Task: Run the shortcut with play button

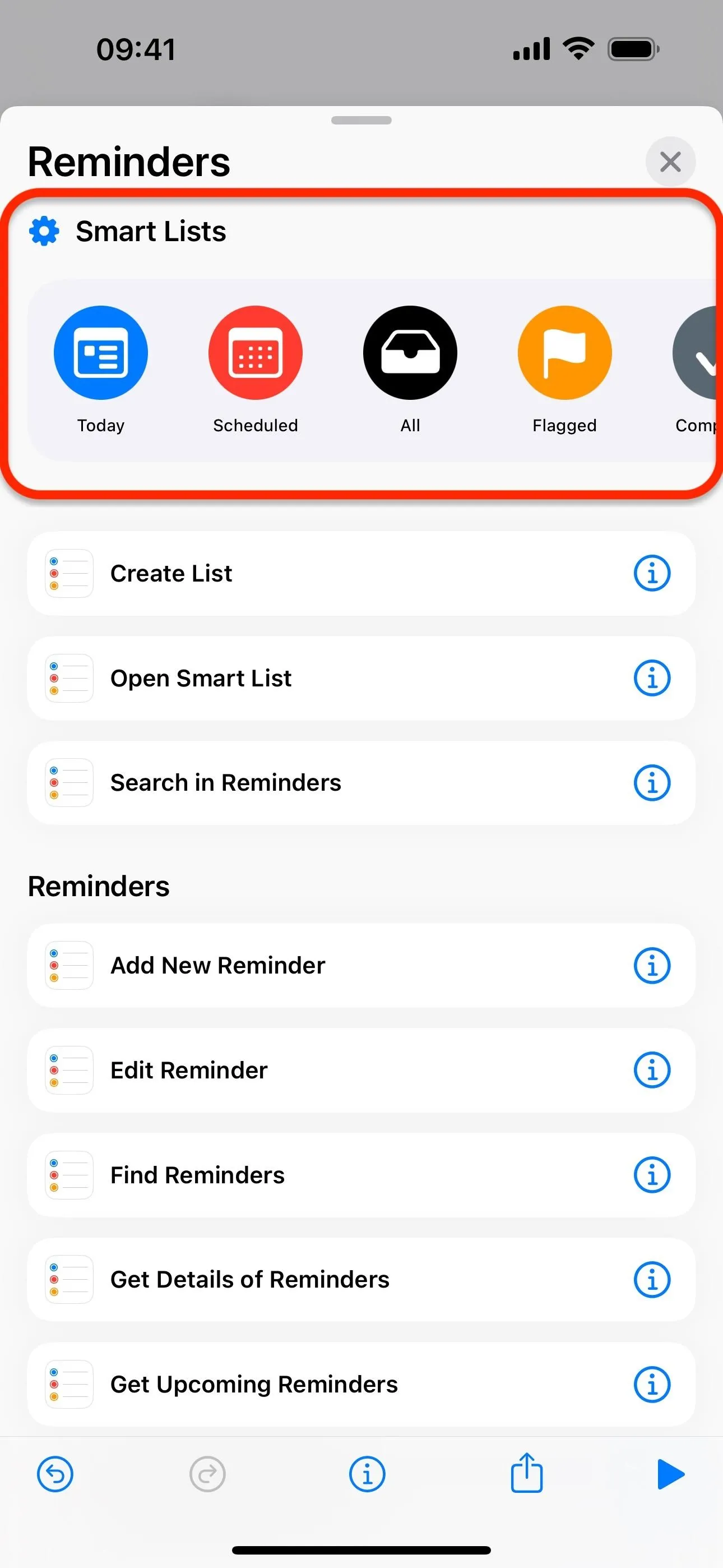Action: [671, 1474]
